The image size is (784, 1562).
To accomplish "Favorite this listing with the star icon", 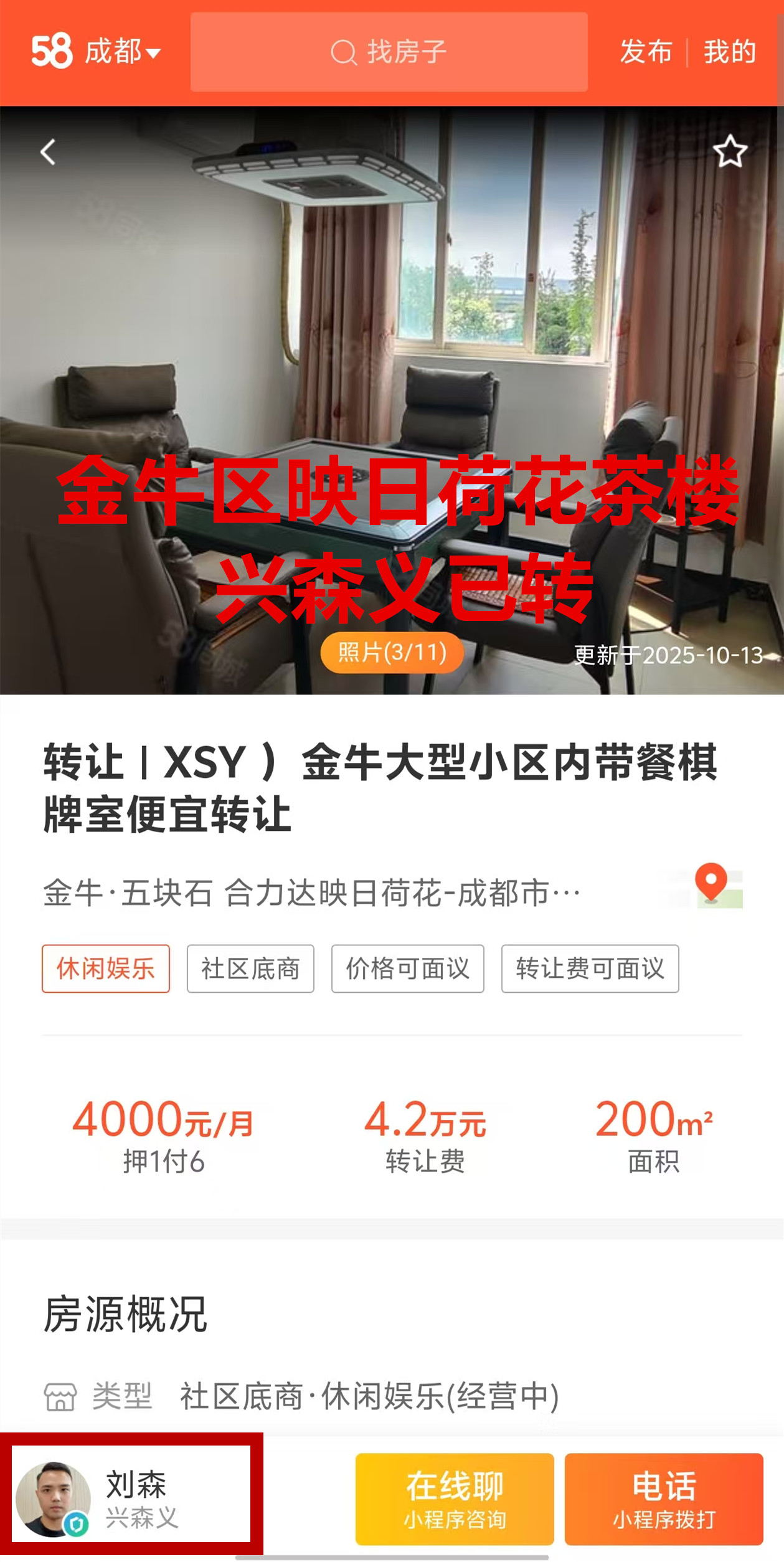I will pyautogui.click(x=729, y=151).
